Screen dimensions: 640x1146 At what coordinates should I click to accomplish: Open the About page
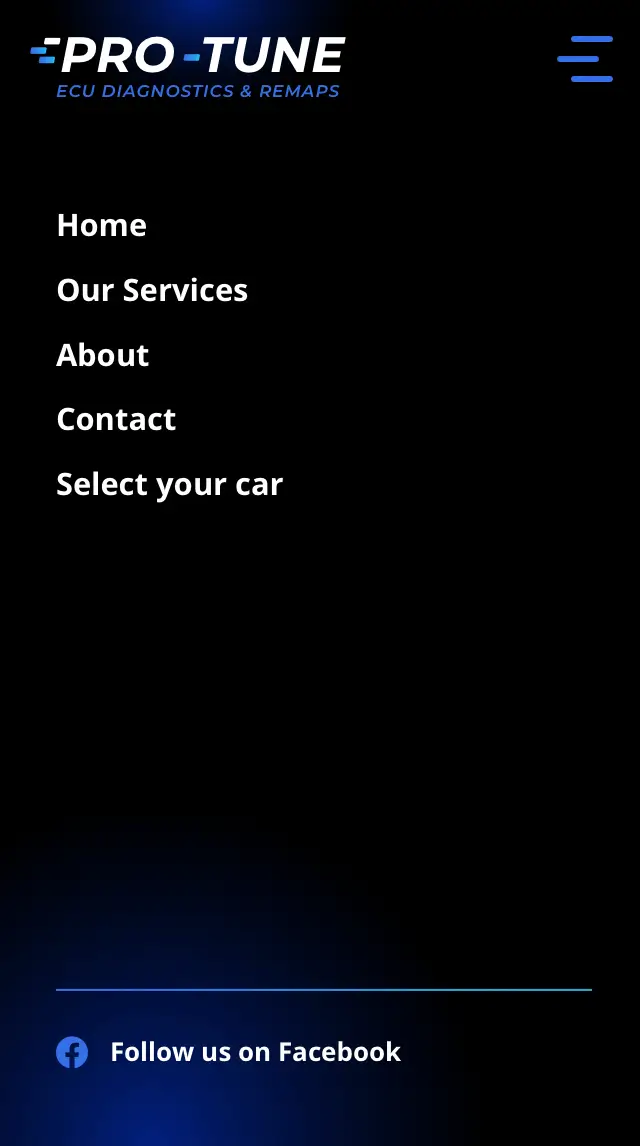point(103,355)
